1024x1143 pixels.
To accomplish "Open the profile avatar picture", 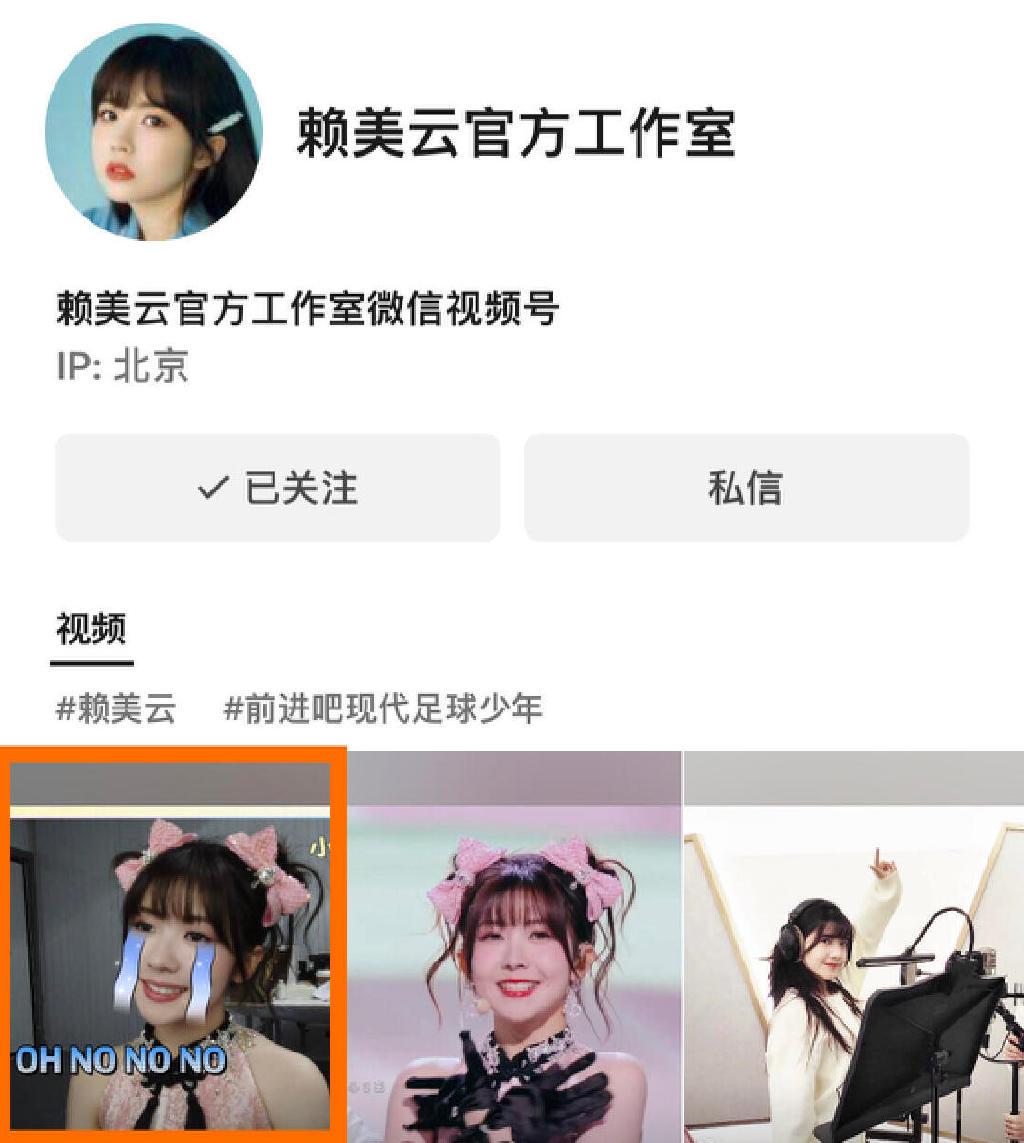I will [154, 132].
